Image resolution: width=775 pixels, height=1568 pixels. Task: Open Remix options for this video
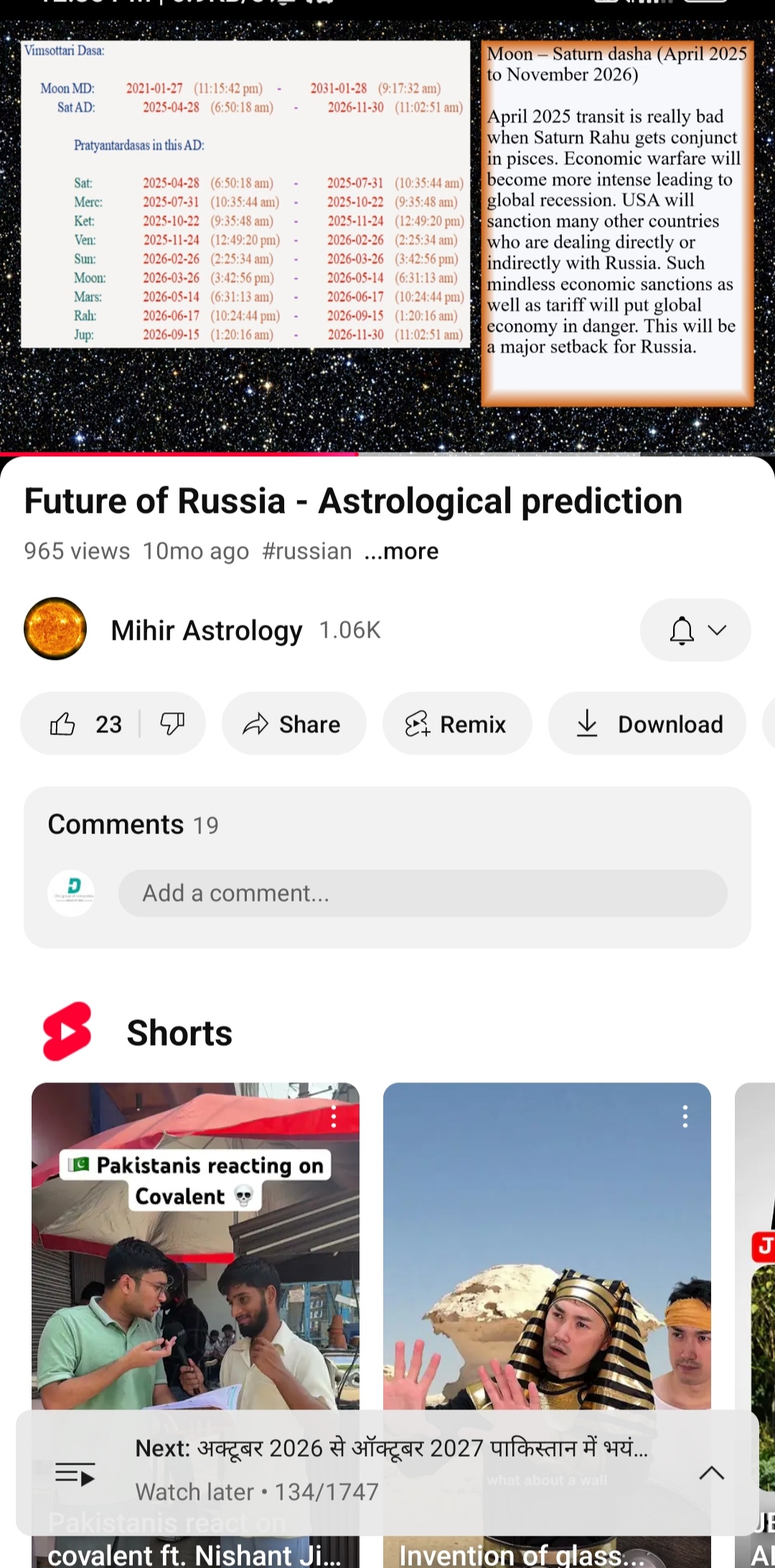pyautogui.click(x=456, y=724)
